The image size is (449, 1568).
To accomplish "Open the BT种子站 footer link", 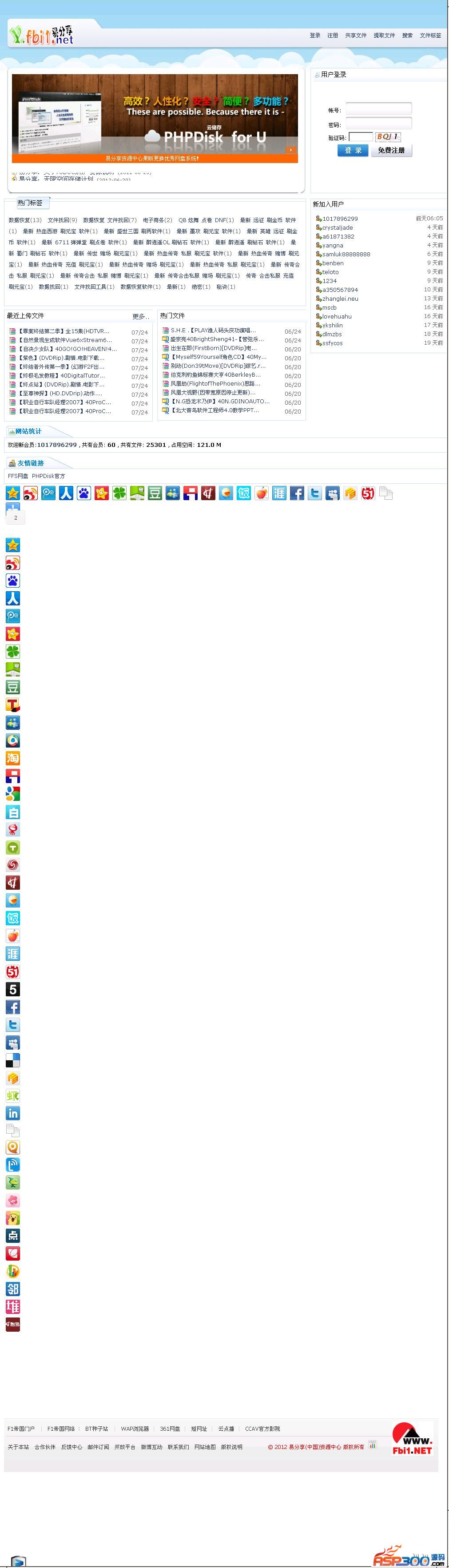I will point(96,1429).
